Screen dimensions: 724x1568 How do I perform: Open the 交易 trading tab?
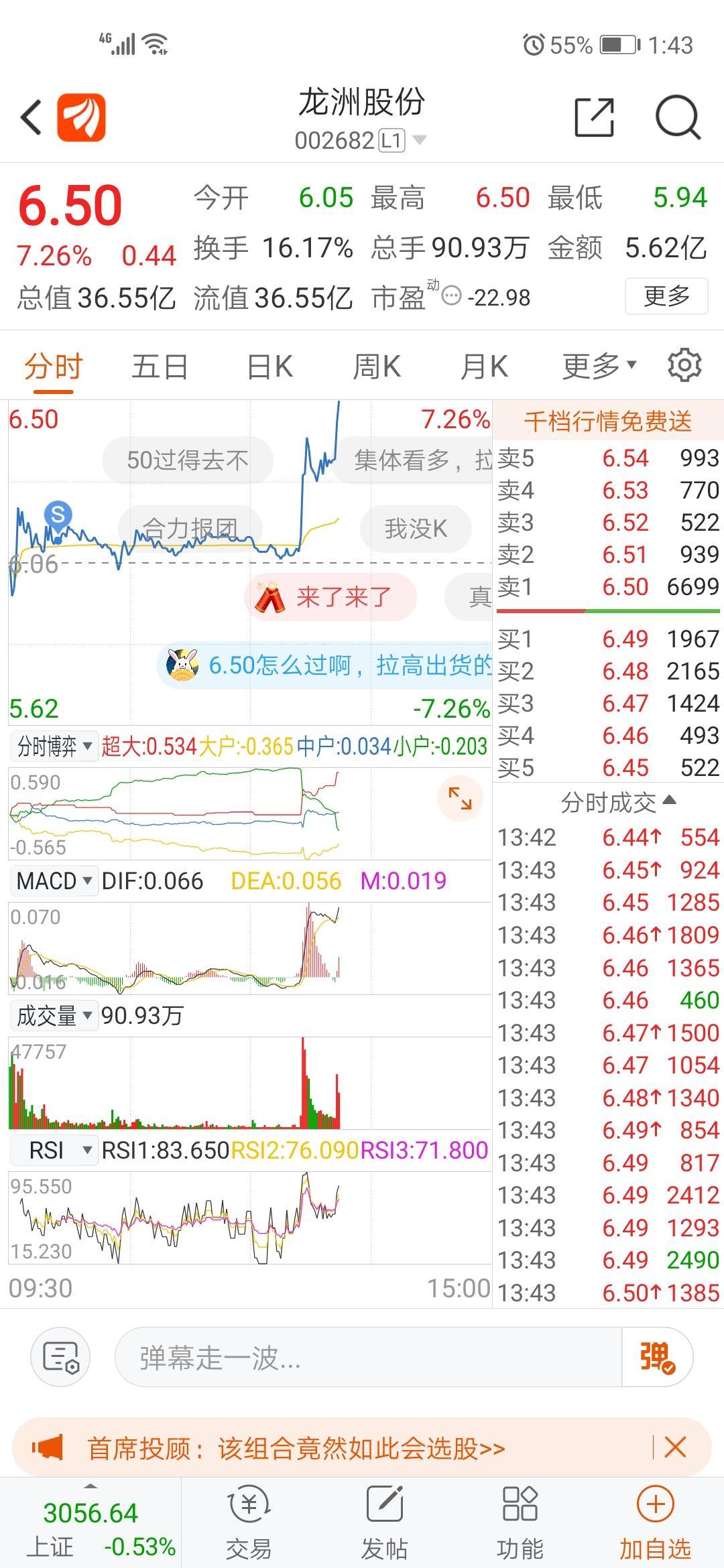point(249,1522)
